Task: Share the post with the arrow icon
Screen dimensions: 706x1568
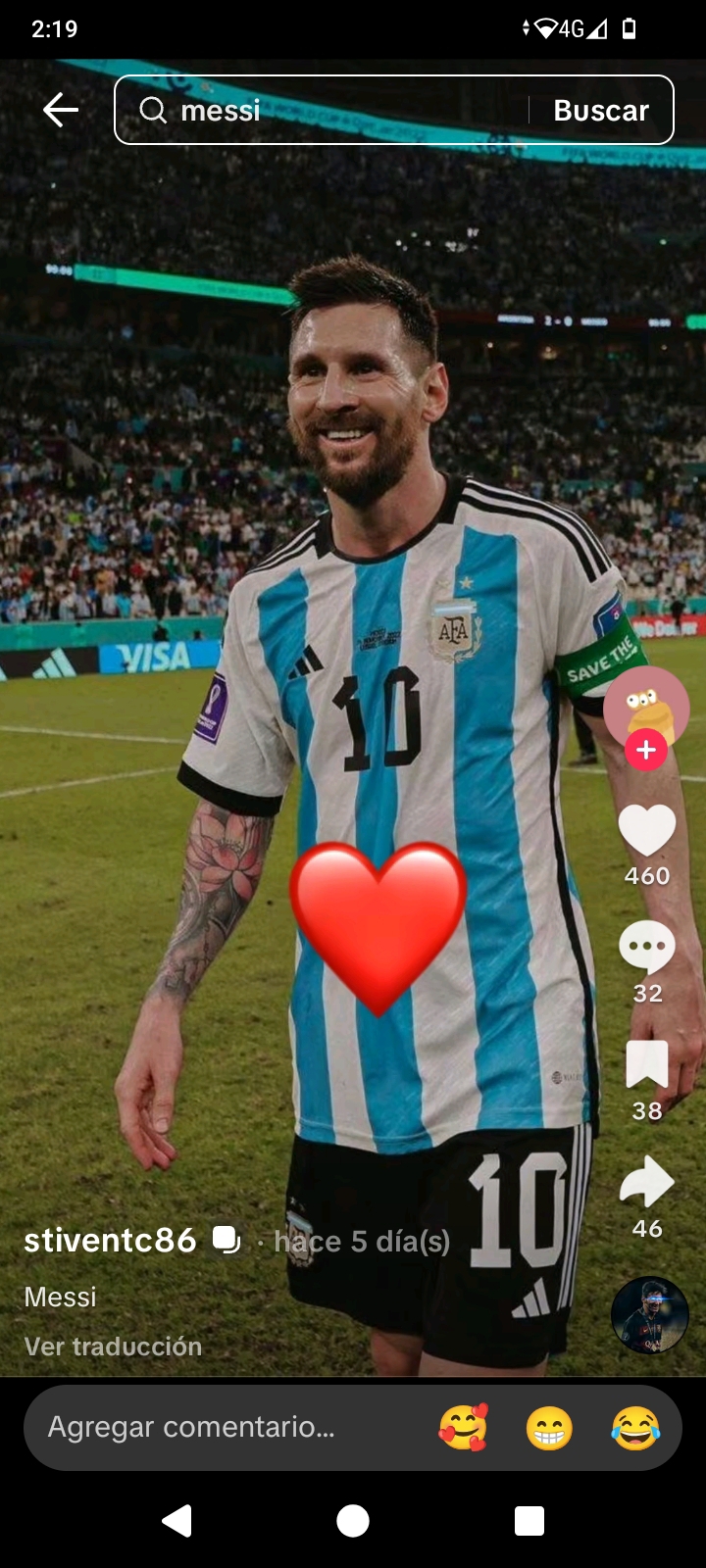Action: (x=647, y=1182)
